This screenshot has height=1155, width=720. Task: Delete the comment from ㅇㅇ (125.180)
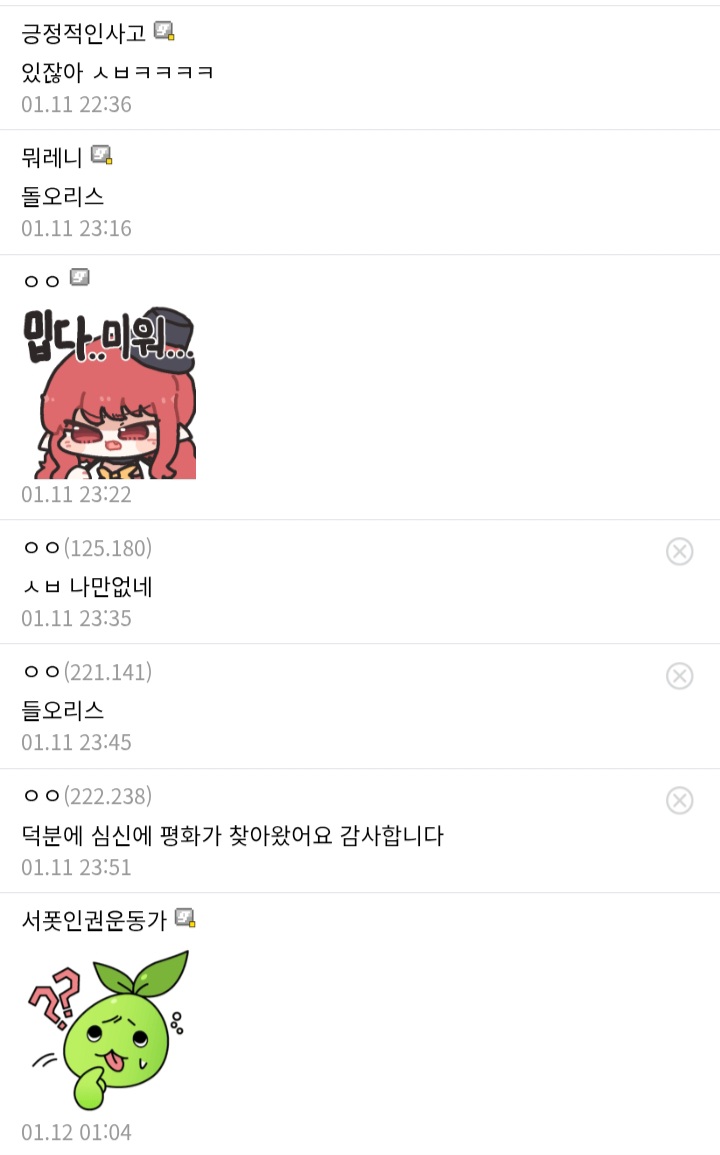tap(679, 551)
